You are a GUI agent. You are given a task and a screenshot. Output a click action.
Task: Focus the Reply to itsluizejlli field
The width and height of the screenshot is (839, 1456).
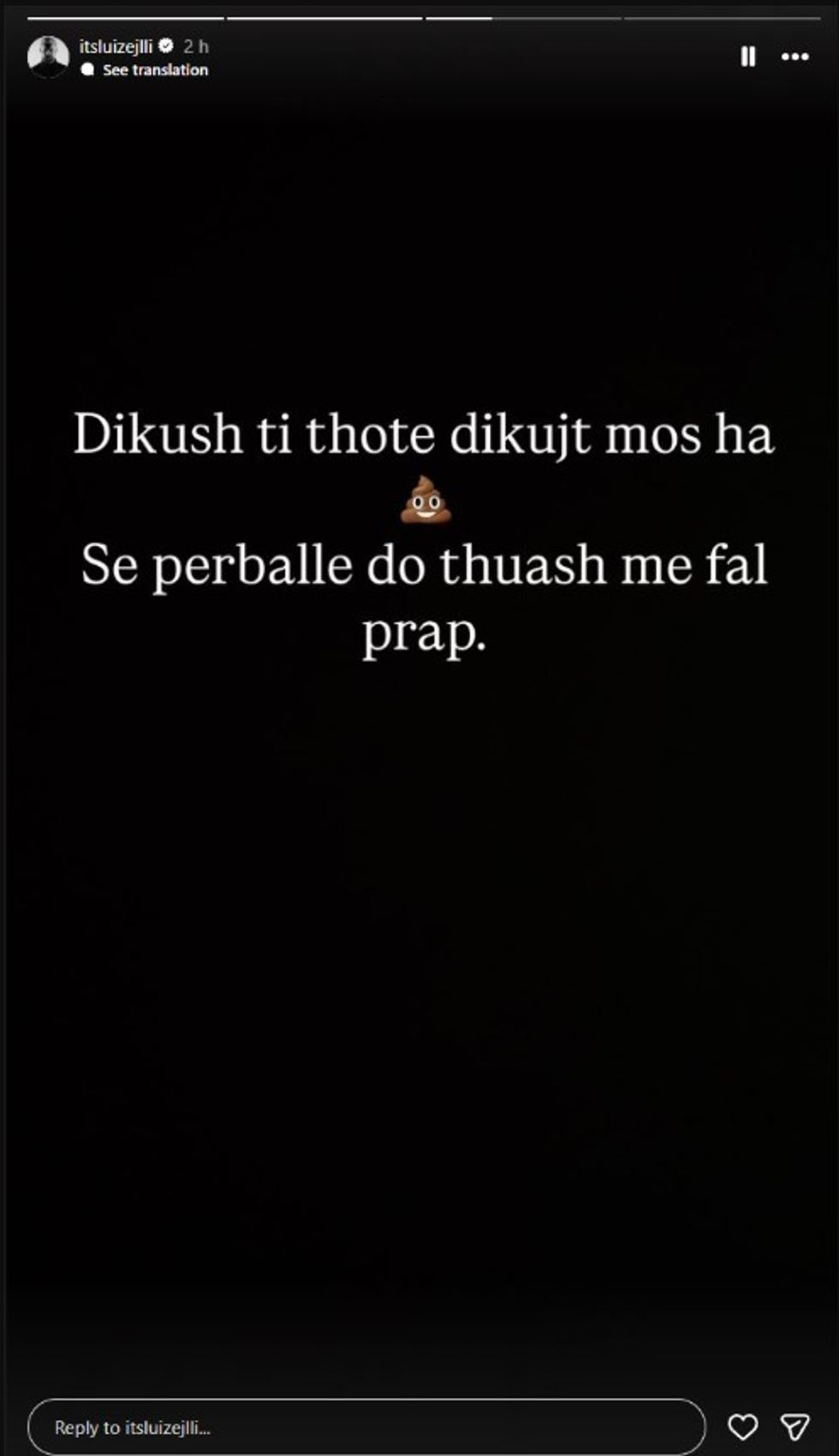[x=366, y=1427]
